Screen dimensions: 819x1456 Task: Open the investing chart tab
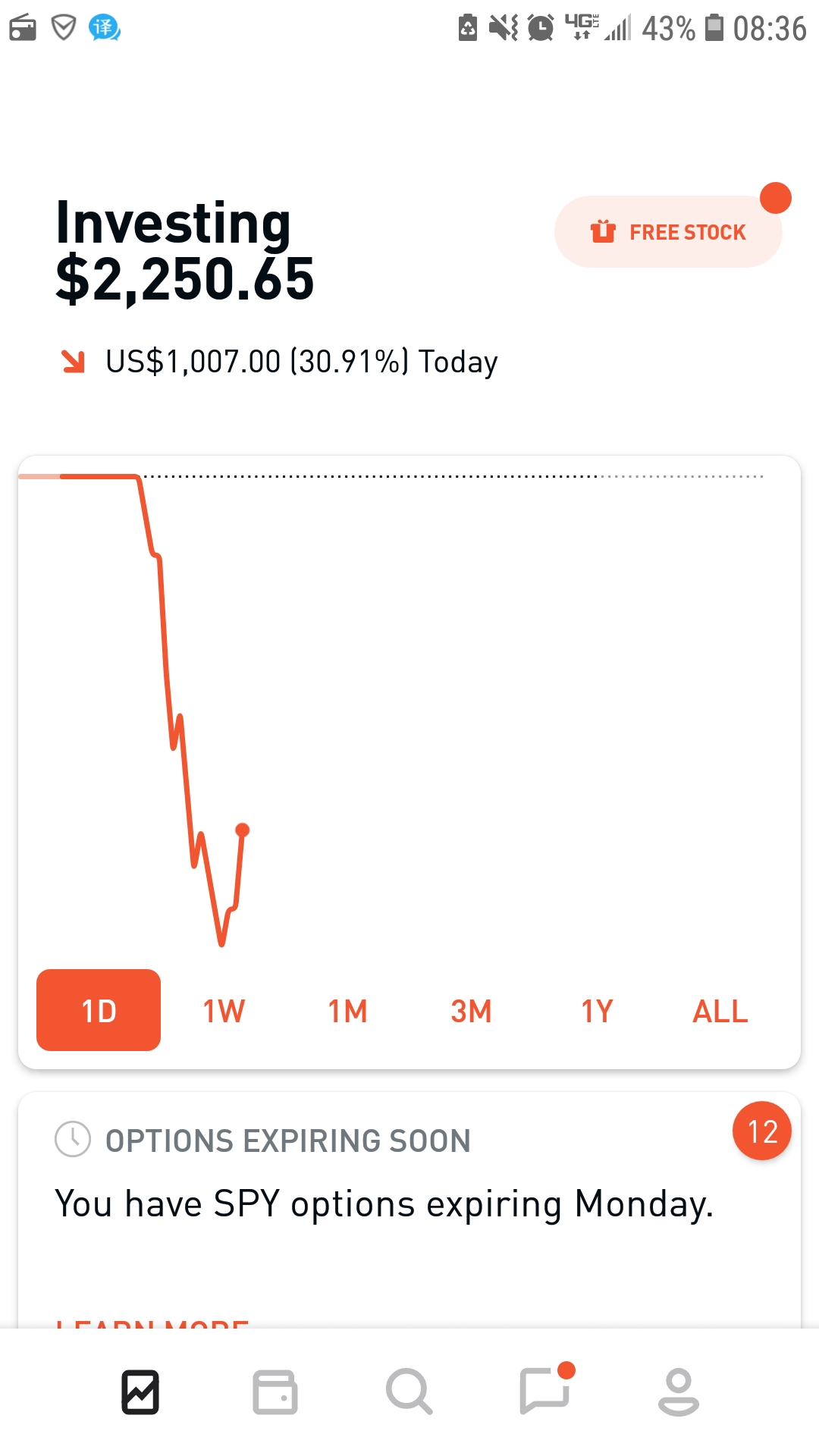[x=140, y=1392]
